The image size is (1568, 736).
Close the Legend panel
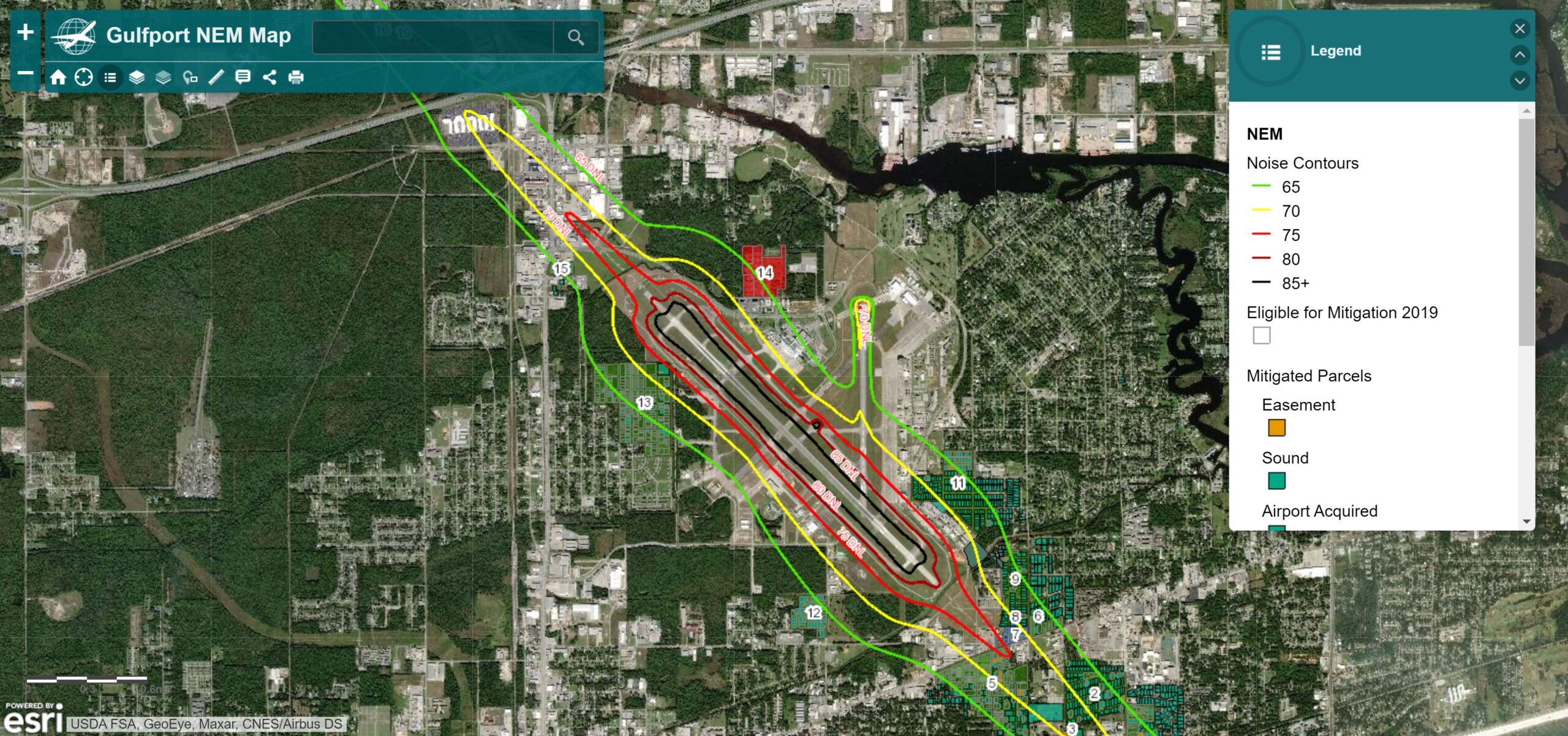pos(1520,29)
